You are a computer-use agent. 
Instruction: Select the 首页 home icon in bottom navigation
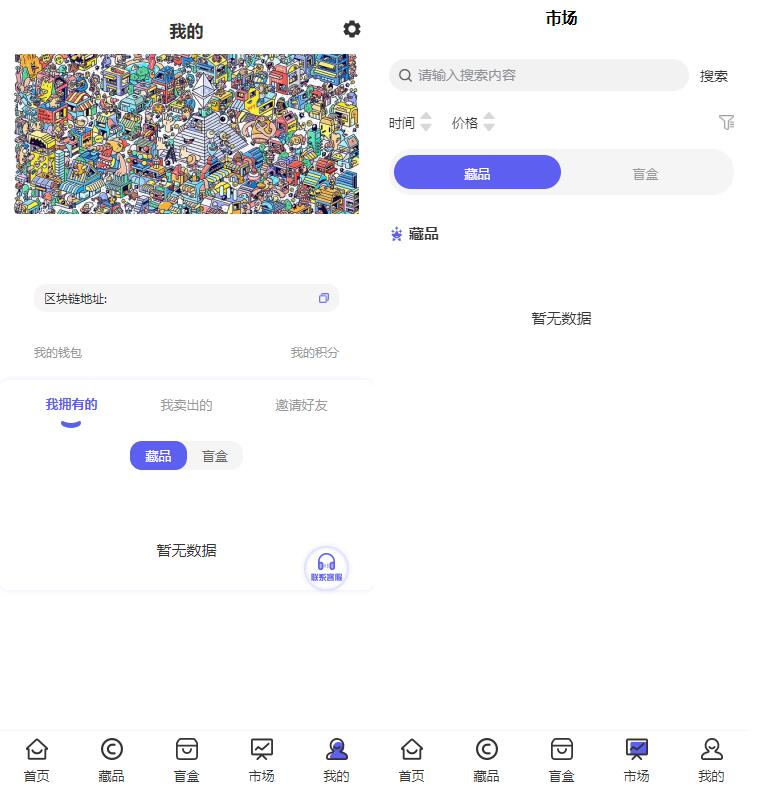[x=36, y=750]
